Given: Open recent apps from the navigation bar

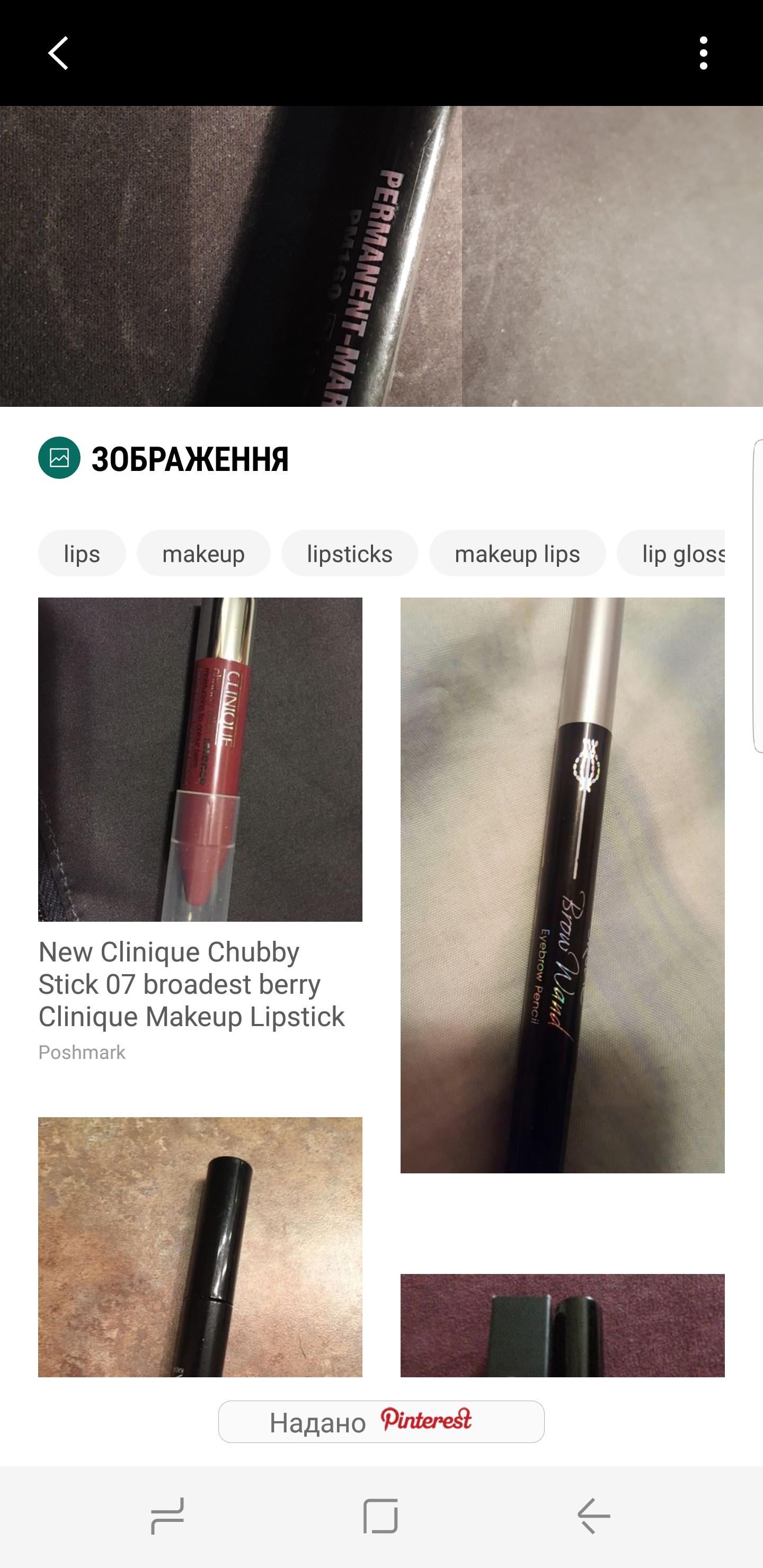Looking at the screenshot, I should click(x=167, y=1516).
